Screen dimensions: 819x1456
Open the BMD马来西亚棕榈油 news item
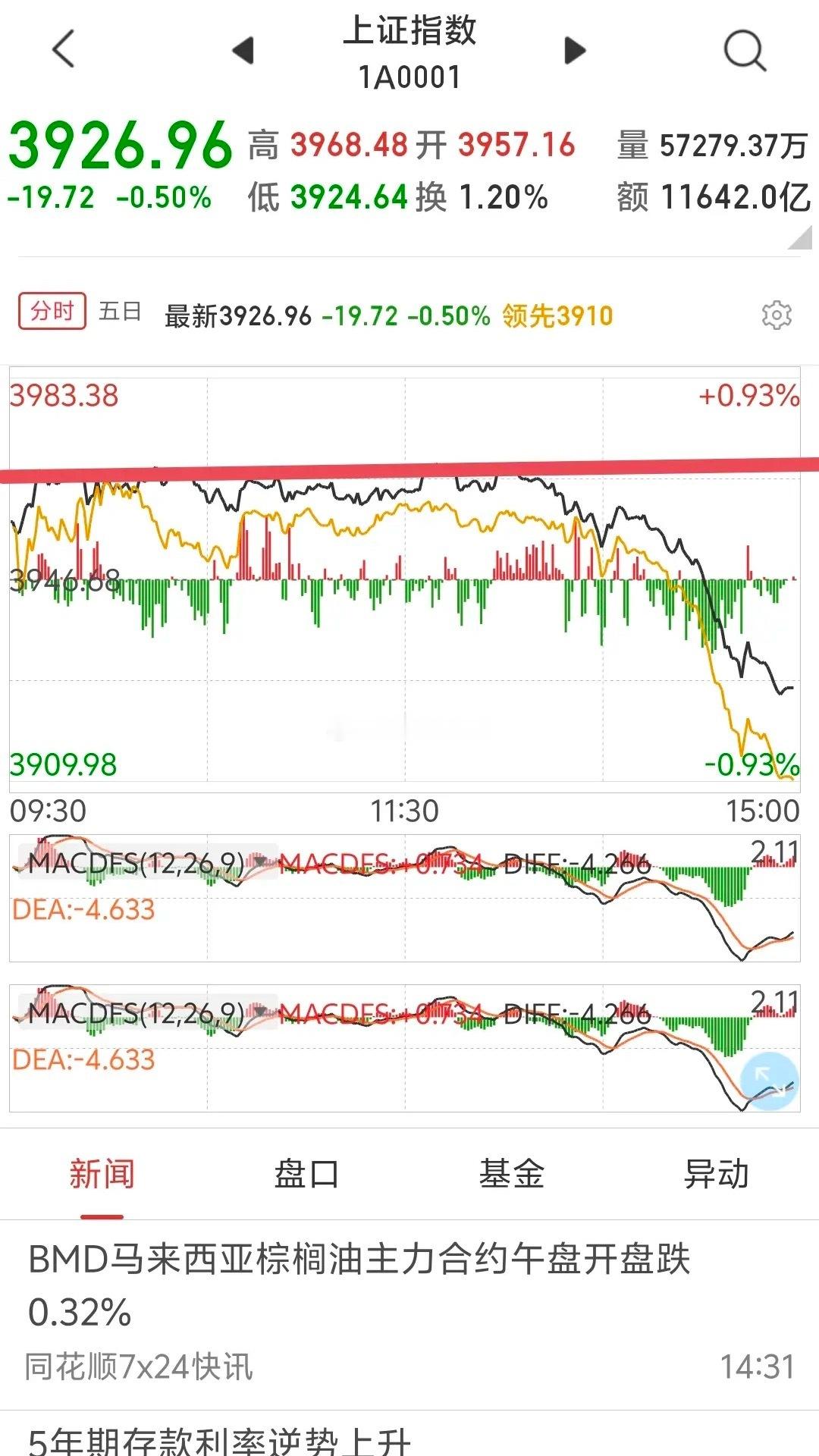point(409,1315)
